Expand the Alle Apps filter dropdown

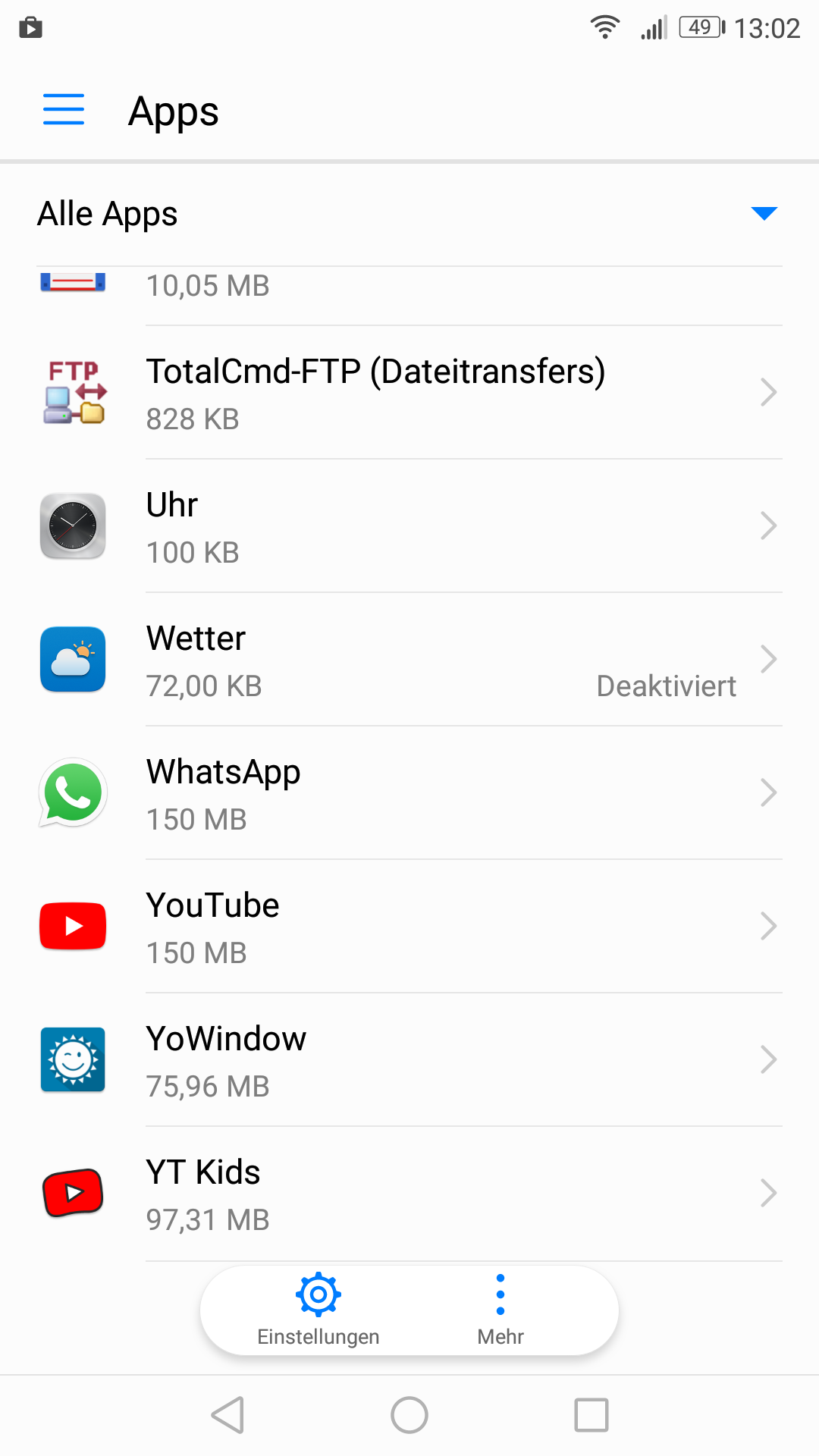tap(764, 213)
